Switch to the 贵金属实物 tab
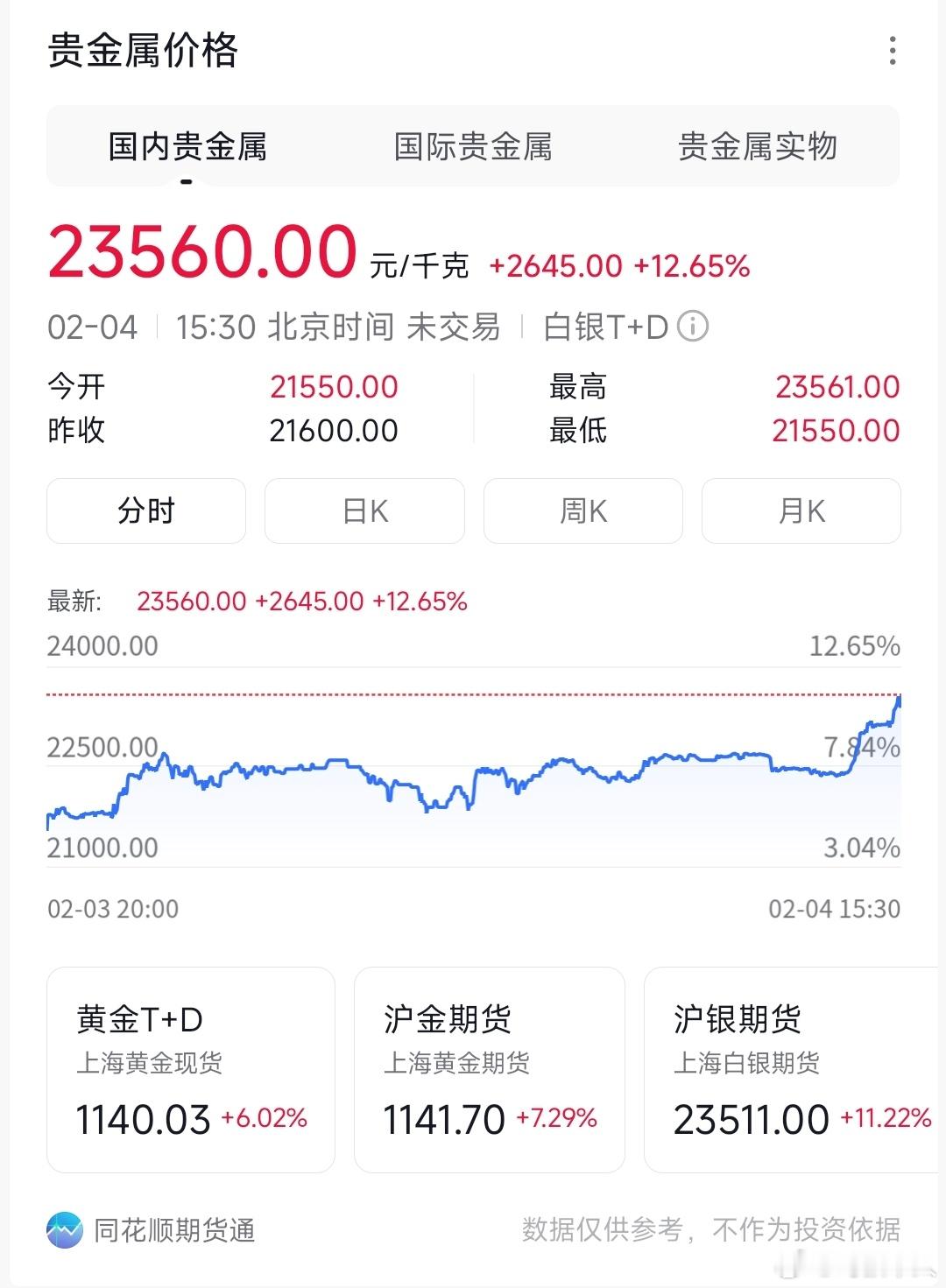The height and width of the screenshot is (1288, 946). [758, 146]
